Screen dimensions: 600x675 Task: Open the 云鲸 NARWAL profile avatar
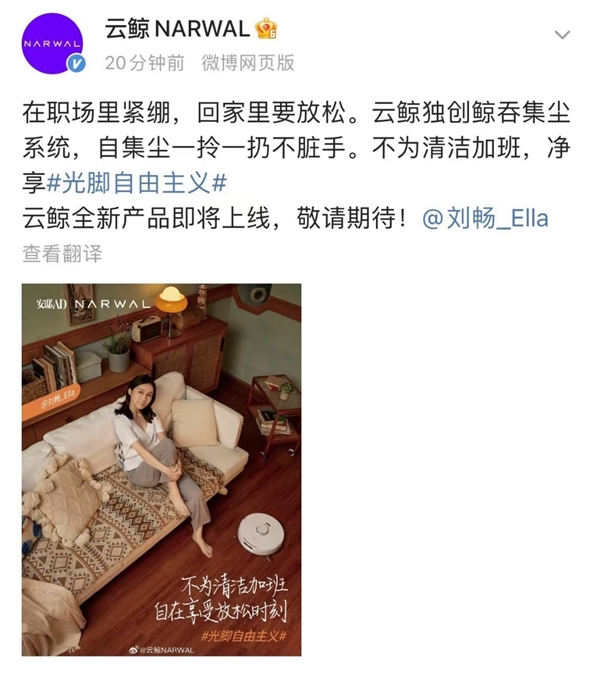tap(52, 43)
